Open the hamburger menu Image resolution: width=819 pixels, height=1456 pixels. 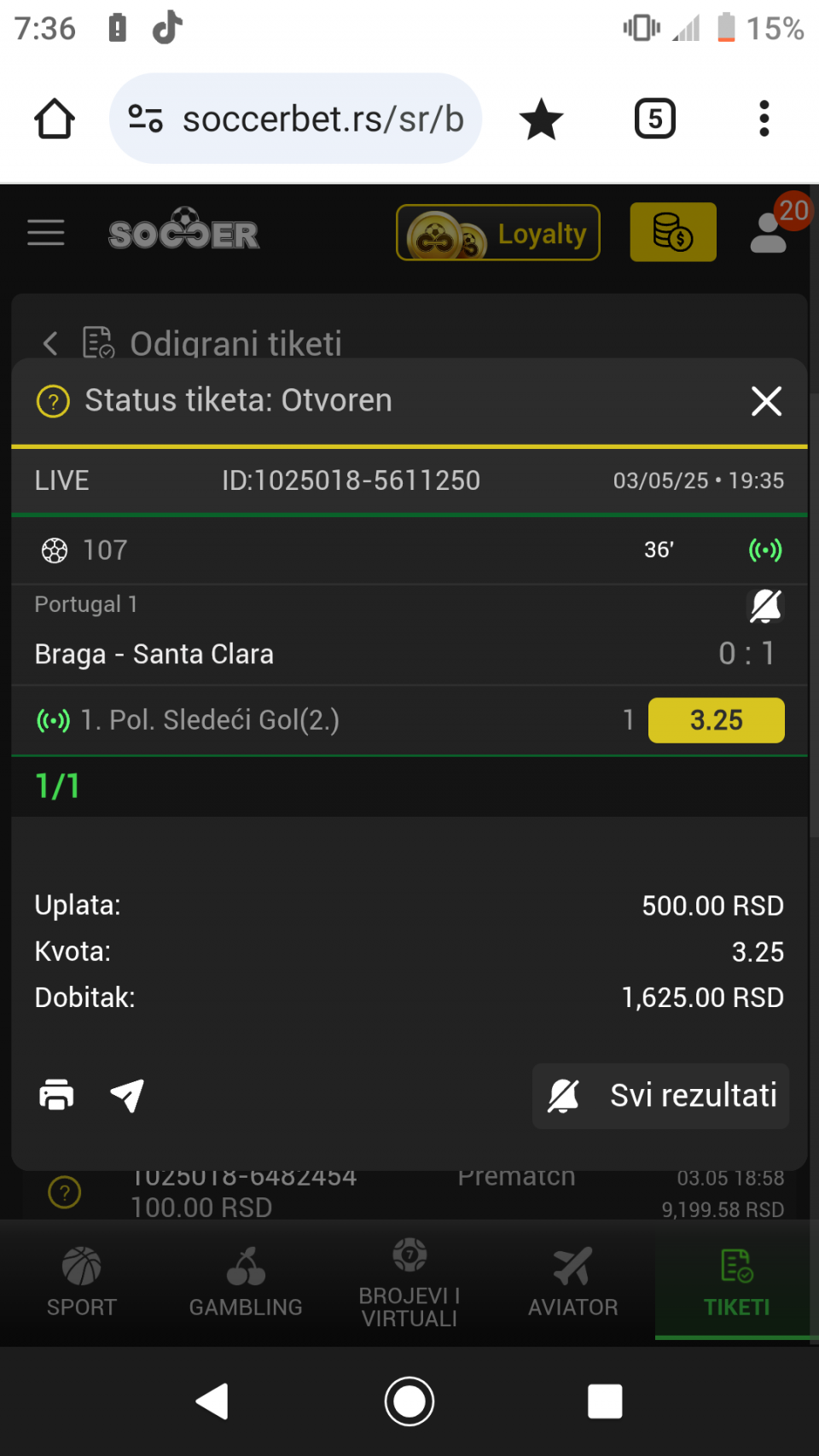(x=46, y=232)
